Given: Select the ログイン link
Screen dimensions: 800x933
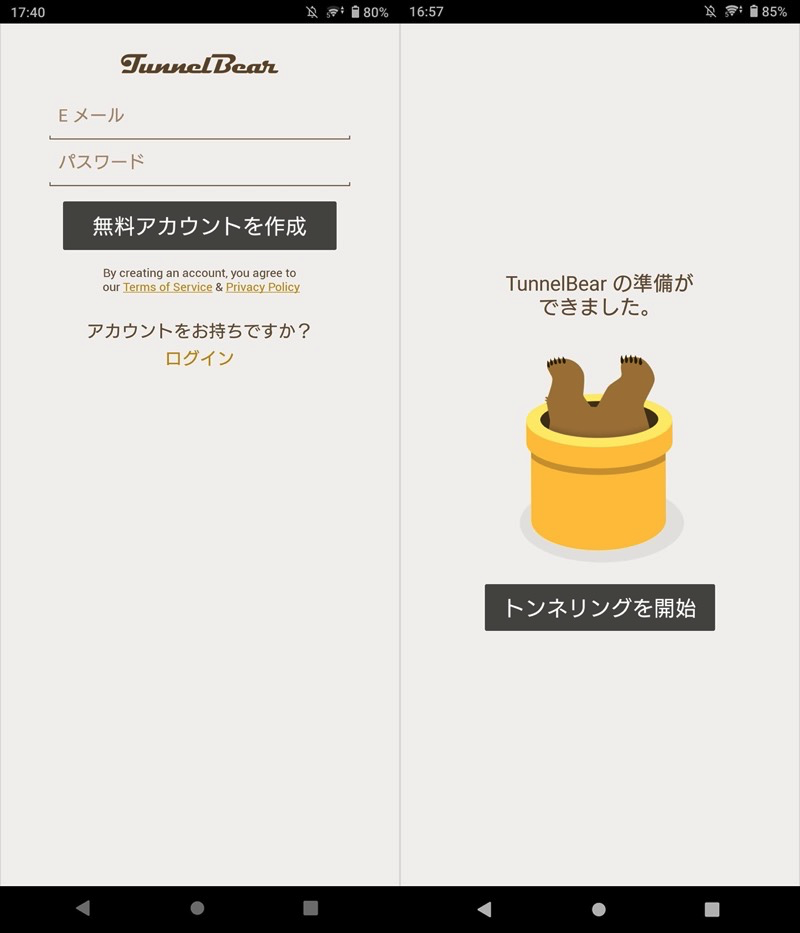Looking at the screenshot, I should click(x=199, y=358).
